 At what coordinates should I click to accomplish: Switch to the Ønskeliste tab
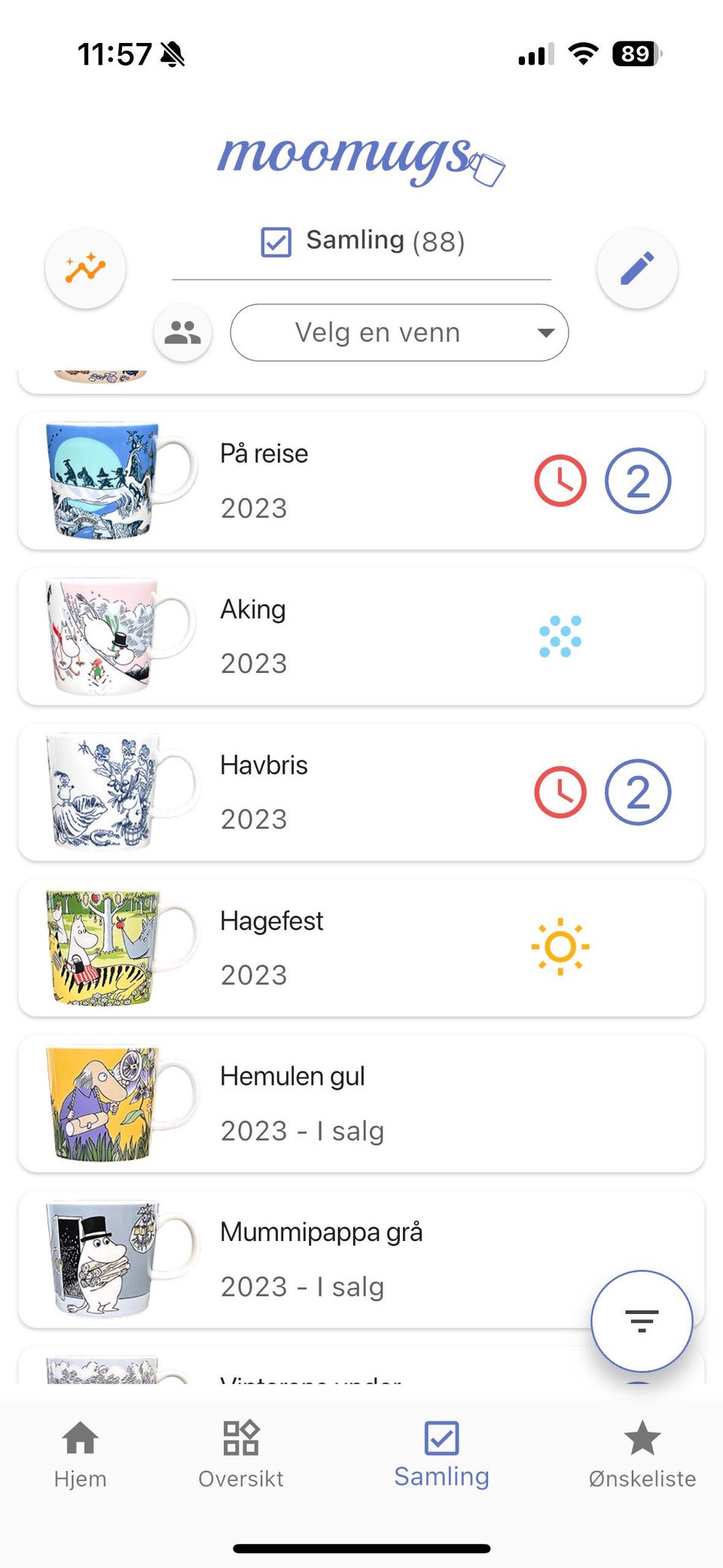pos(642,1453)
